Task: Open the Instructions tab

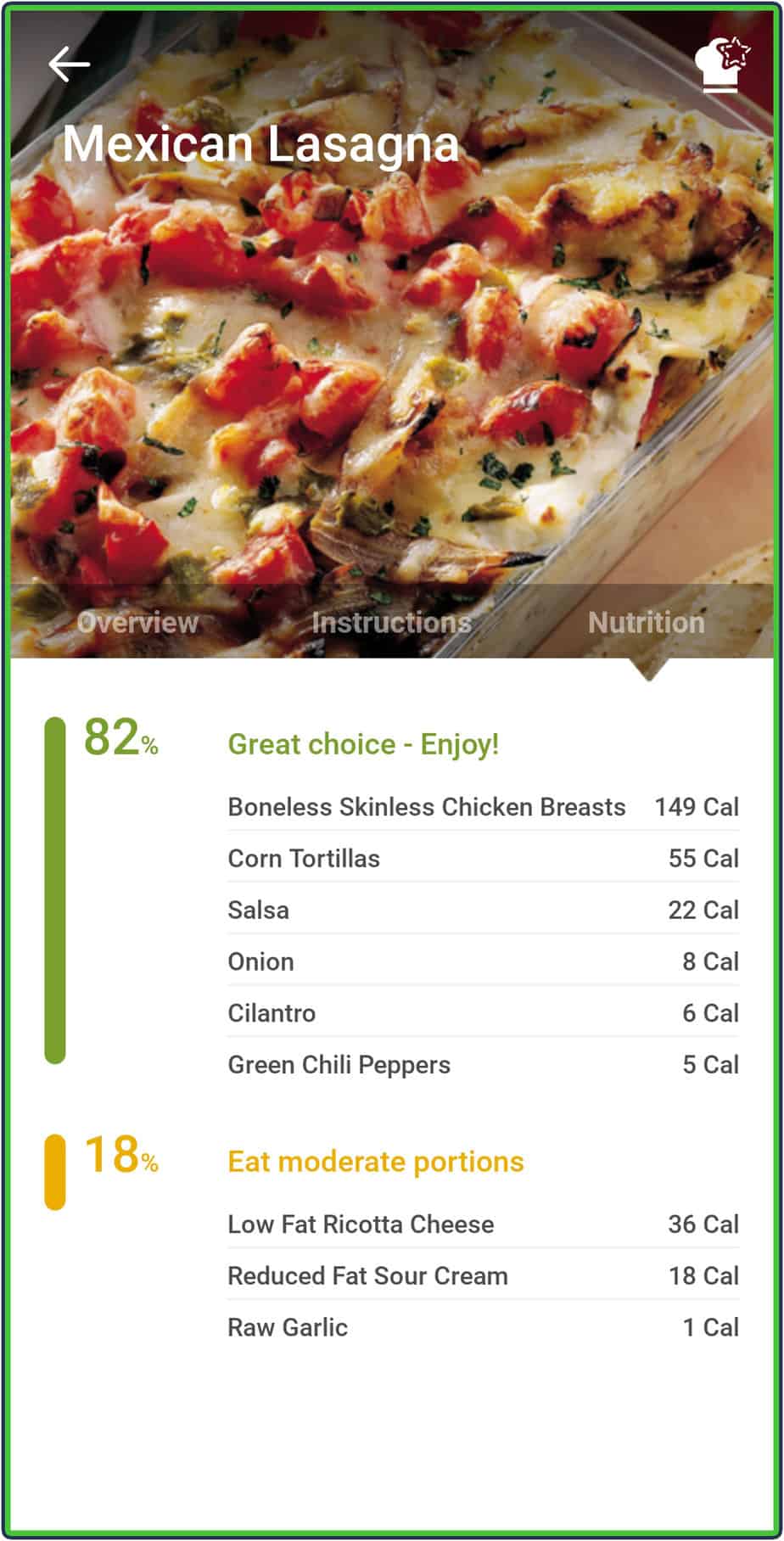Action: [392, 624]
